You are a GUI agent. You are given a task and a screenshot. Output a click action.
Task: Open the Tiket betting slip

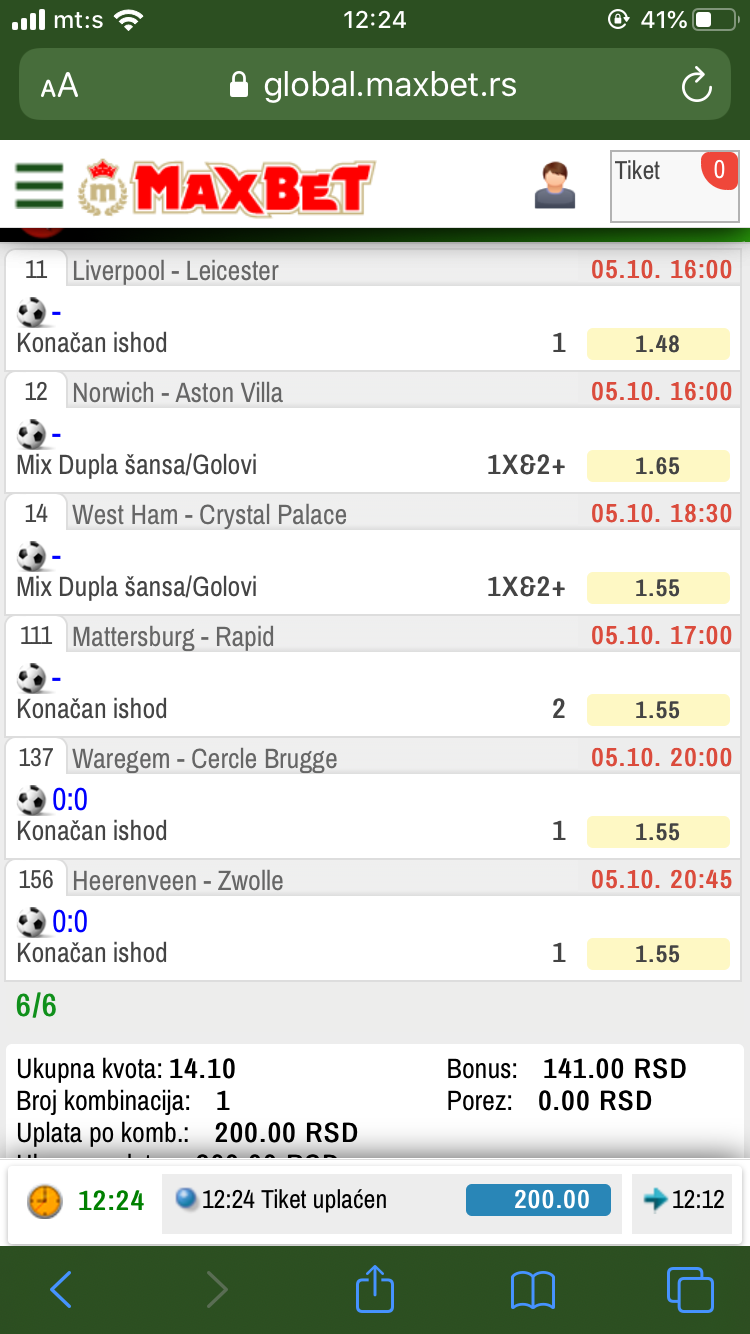point(675,186)
